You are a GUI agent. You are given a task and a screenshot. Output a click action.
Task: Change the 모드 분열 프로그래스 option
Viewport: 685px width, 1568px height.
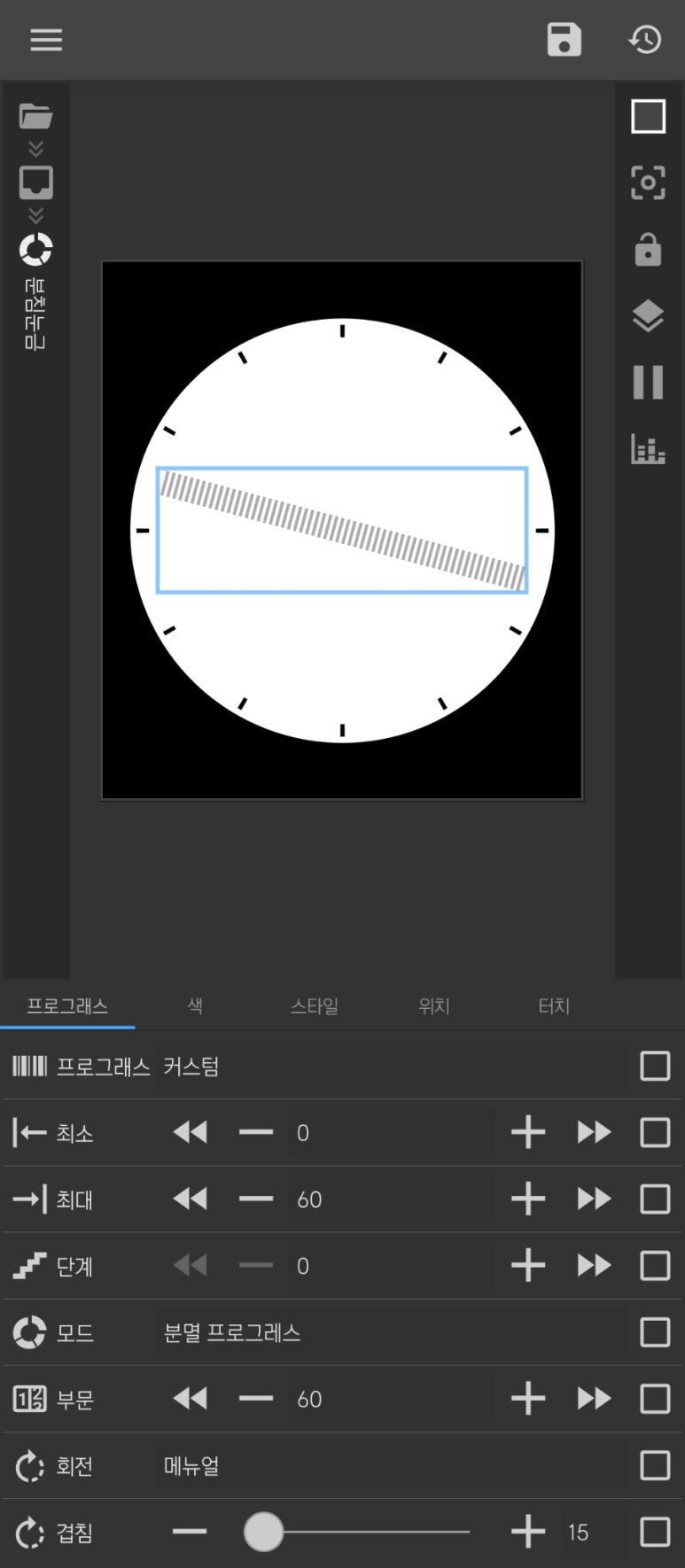click(x=232, y=1332)
